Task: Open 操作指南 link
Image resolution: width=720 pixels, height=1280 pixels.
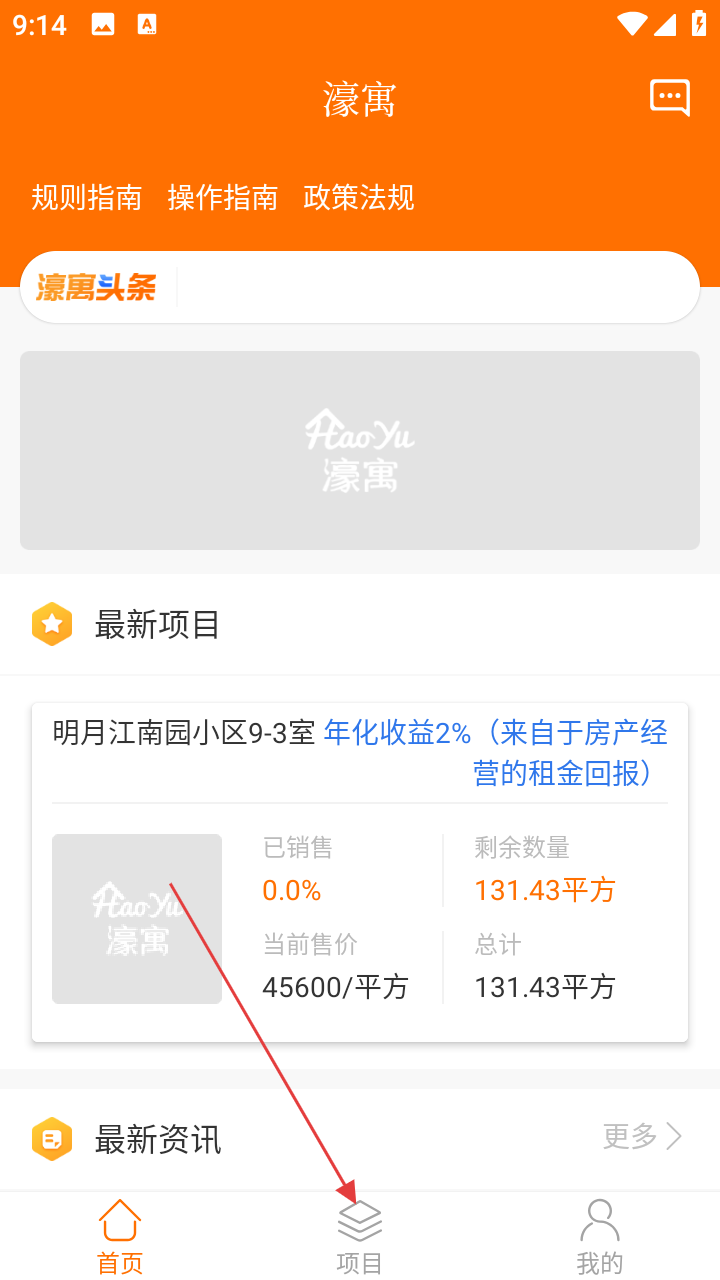Action: coord(222,198)
